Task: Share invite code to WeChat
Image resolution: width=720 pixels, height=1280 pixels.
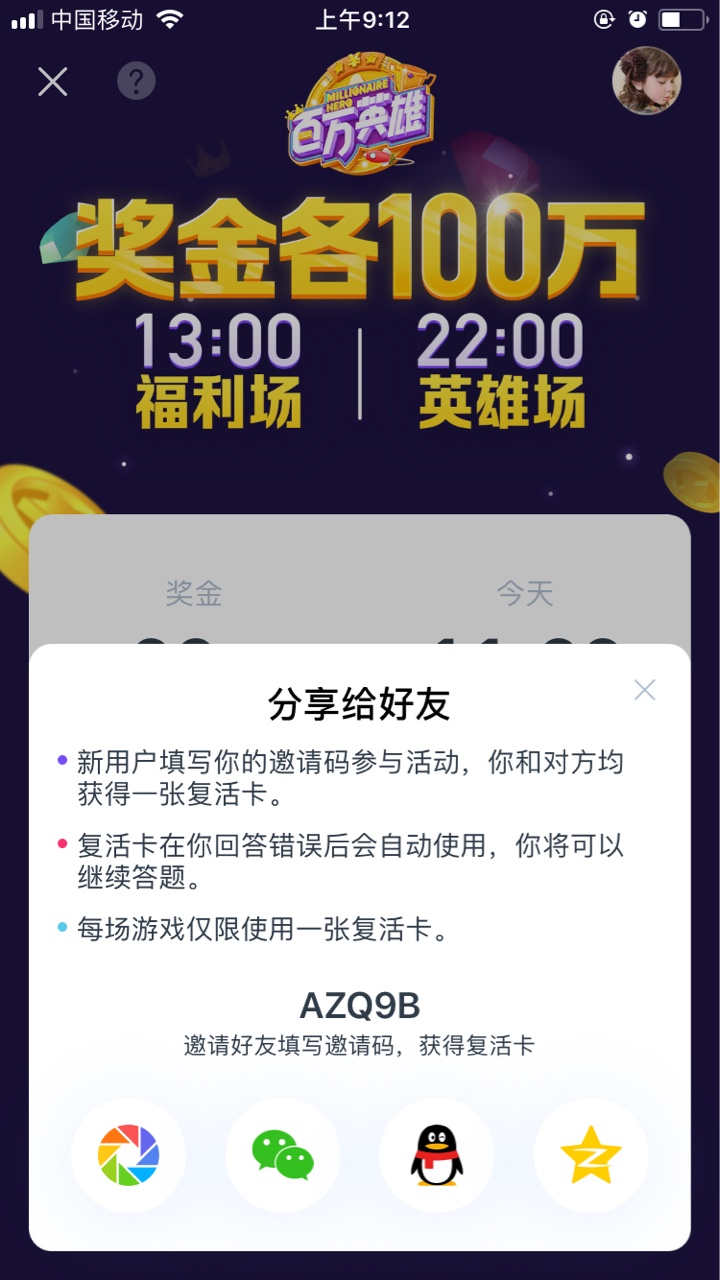Action: pyautogui.click(x=282, y=1155)
